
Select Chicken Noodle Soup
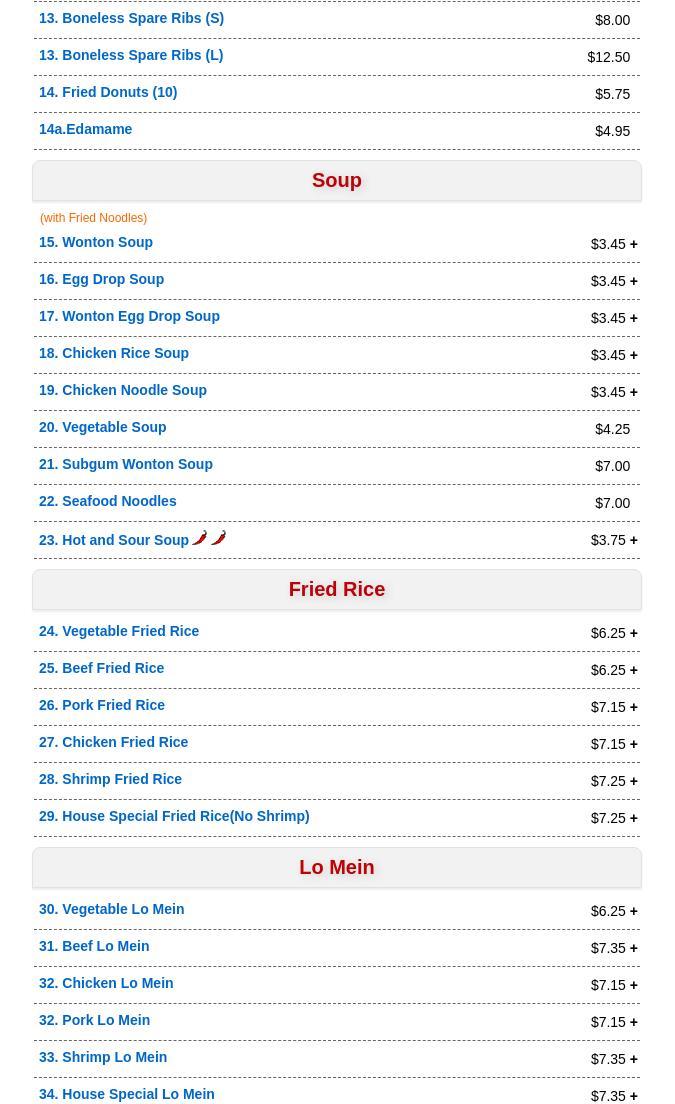(123, 390)
